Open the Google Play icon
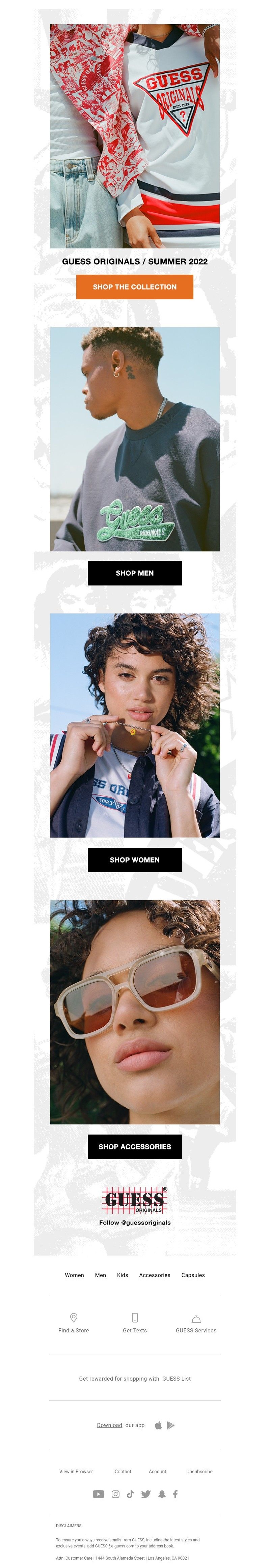Viewport: 270px width, 1568px height. [171, 1425]
